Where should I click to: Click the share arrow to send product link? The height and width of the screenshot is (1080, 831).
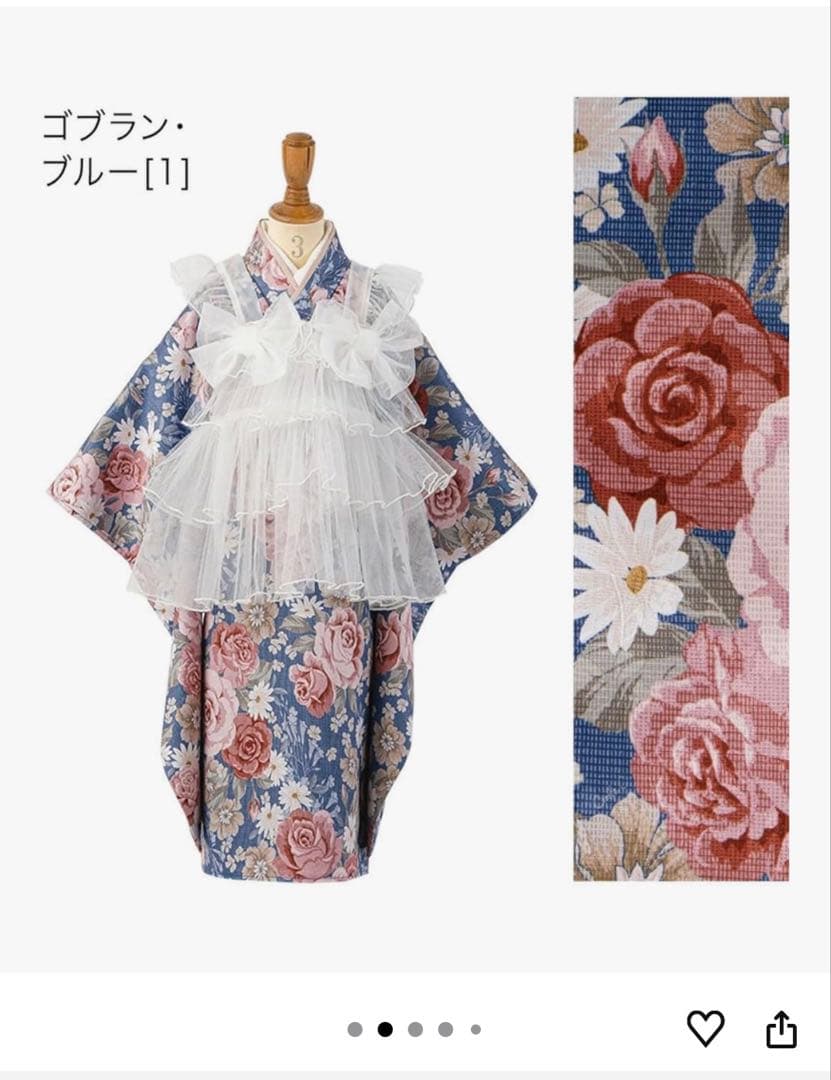pyautogui.click(x=783, y=1026)
